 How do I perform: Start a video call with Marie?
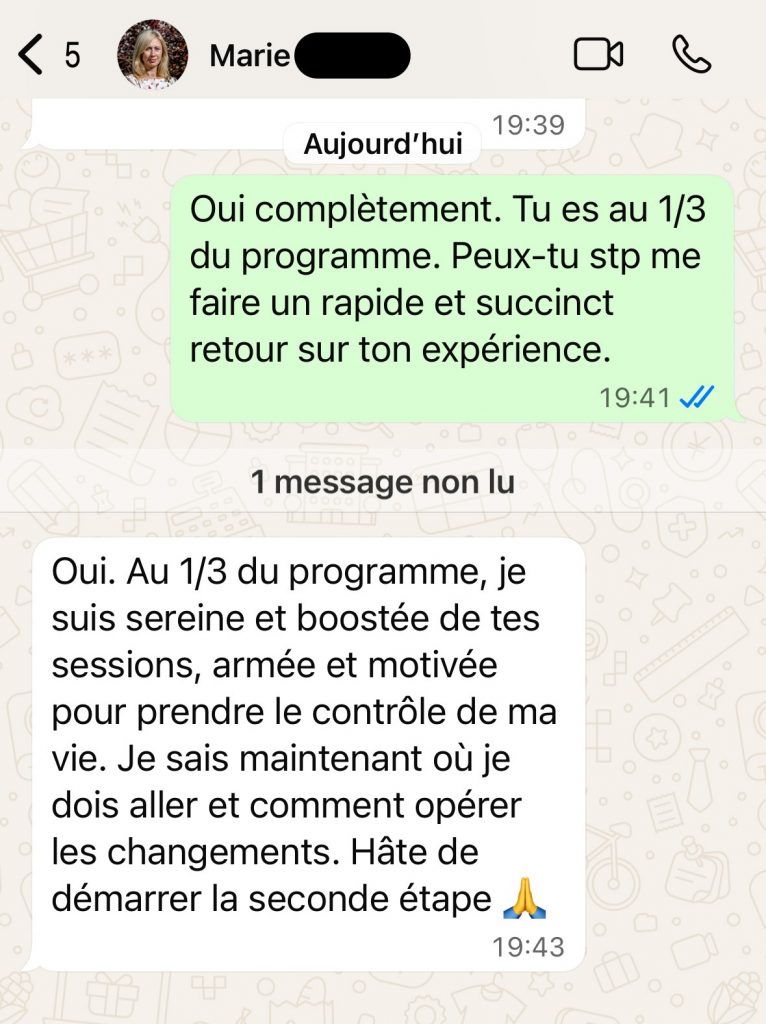coord(598,55)
